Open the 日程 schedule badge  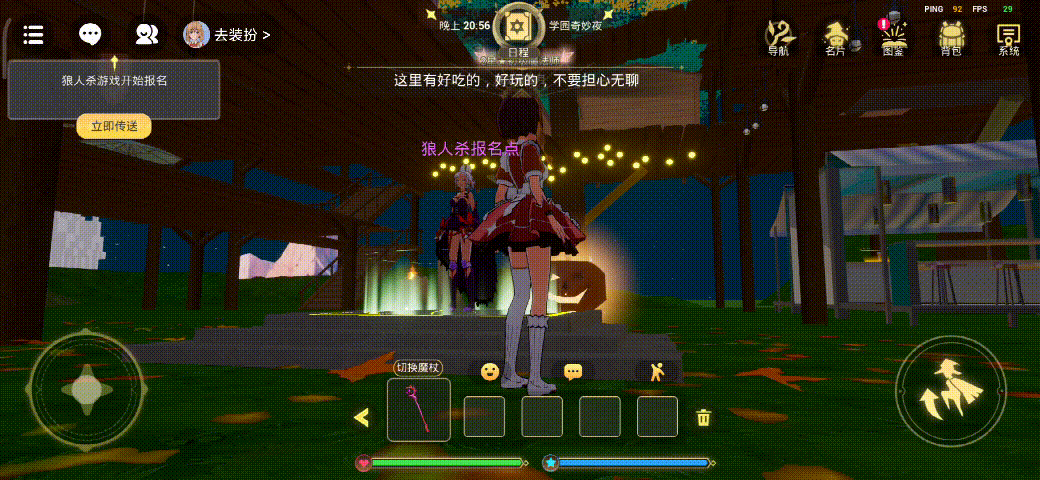point(518,30)
